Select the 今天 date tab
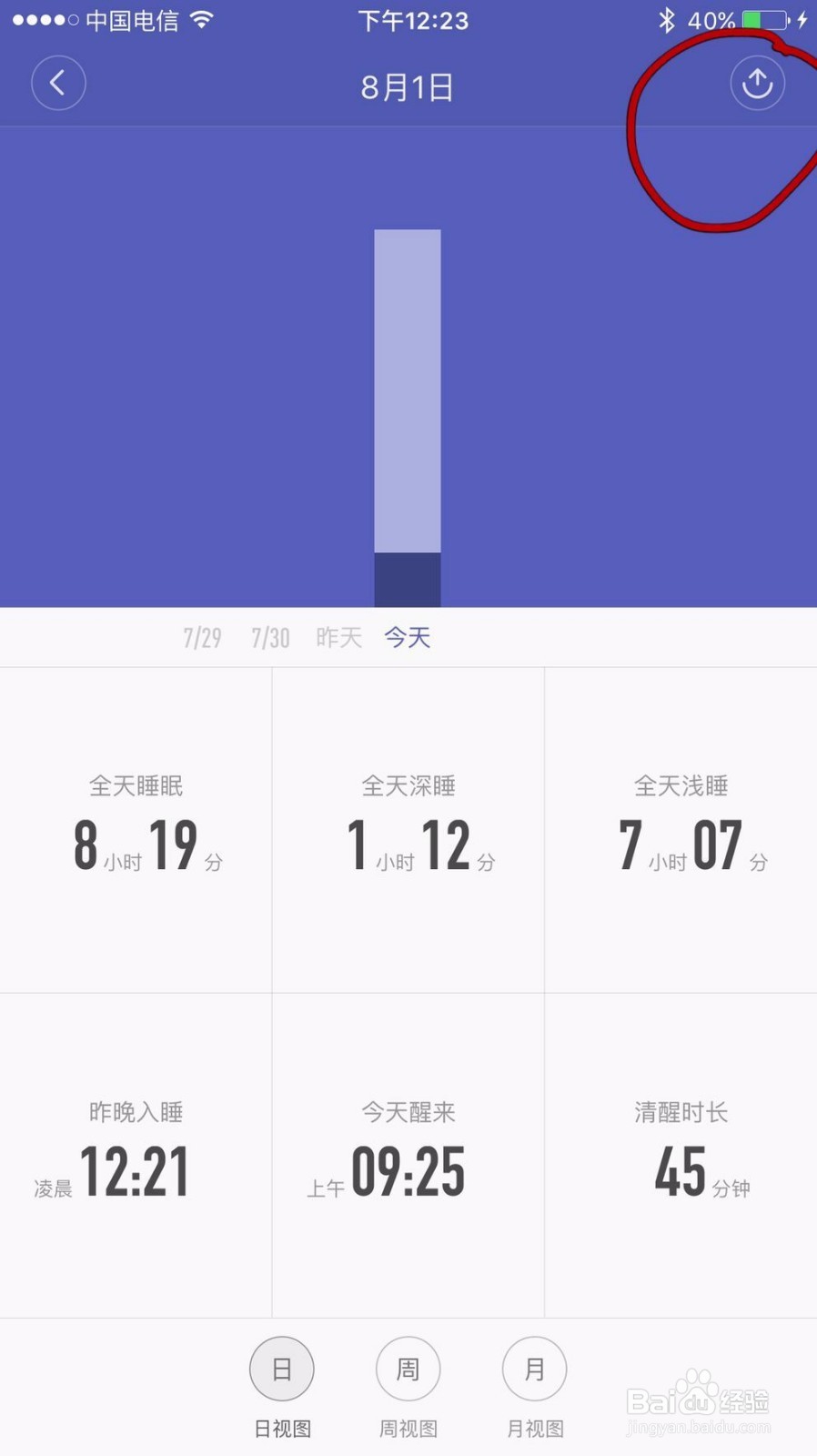 [x=407, y=637]
